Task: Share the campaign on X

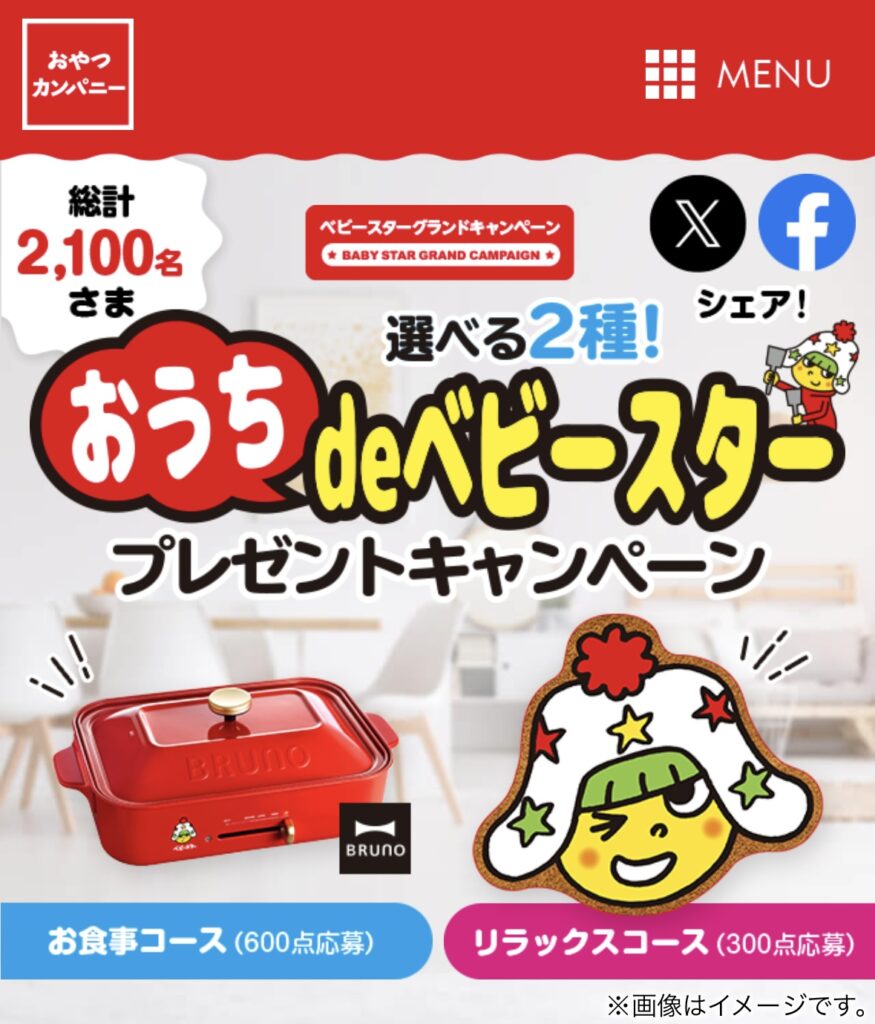Action: 697,222
